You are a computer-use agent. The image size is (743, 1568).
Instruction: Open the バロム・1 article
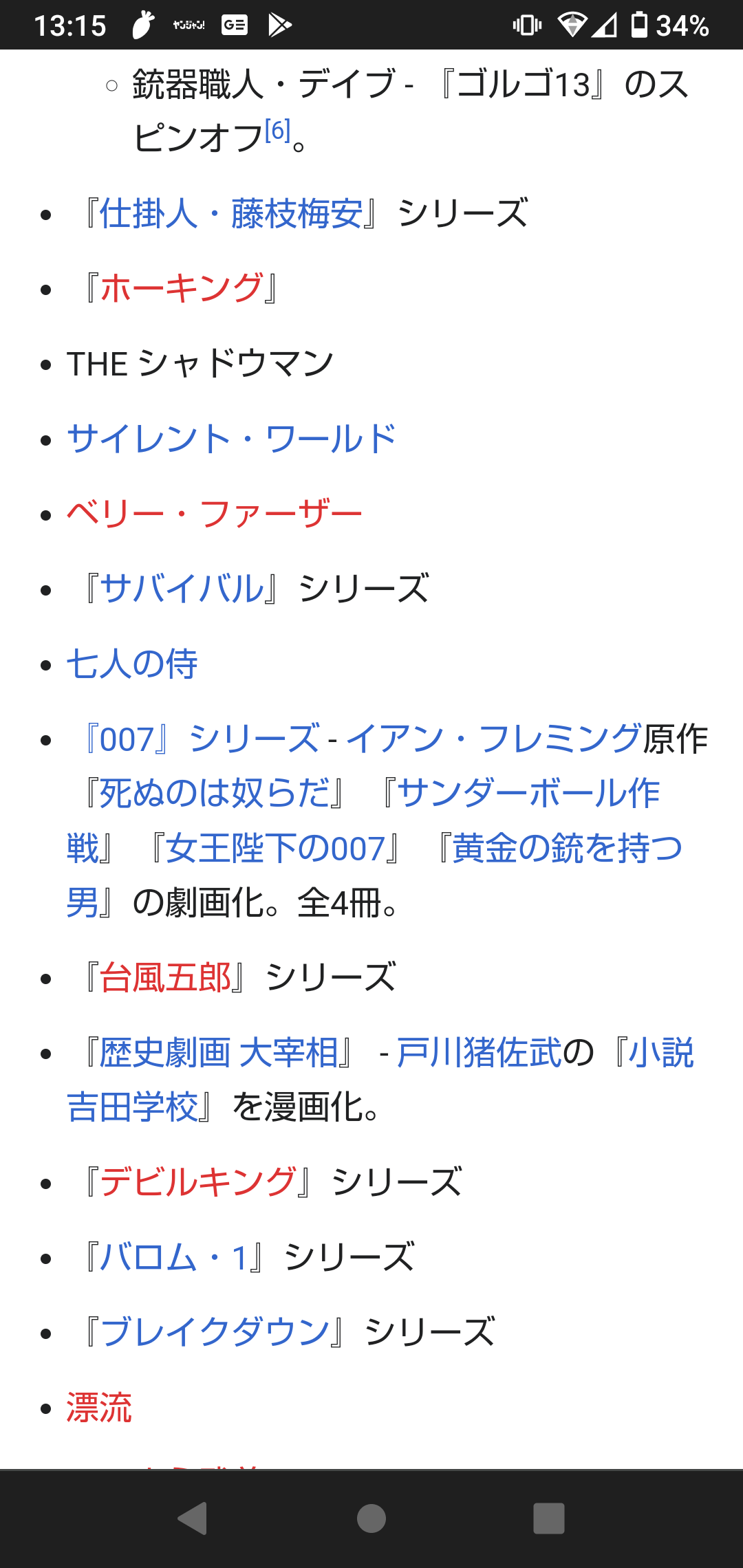(173, 1258)
